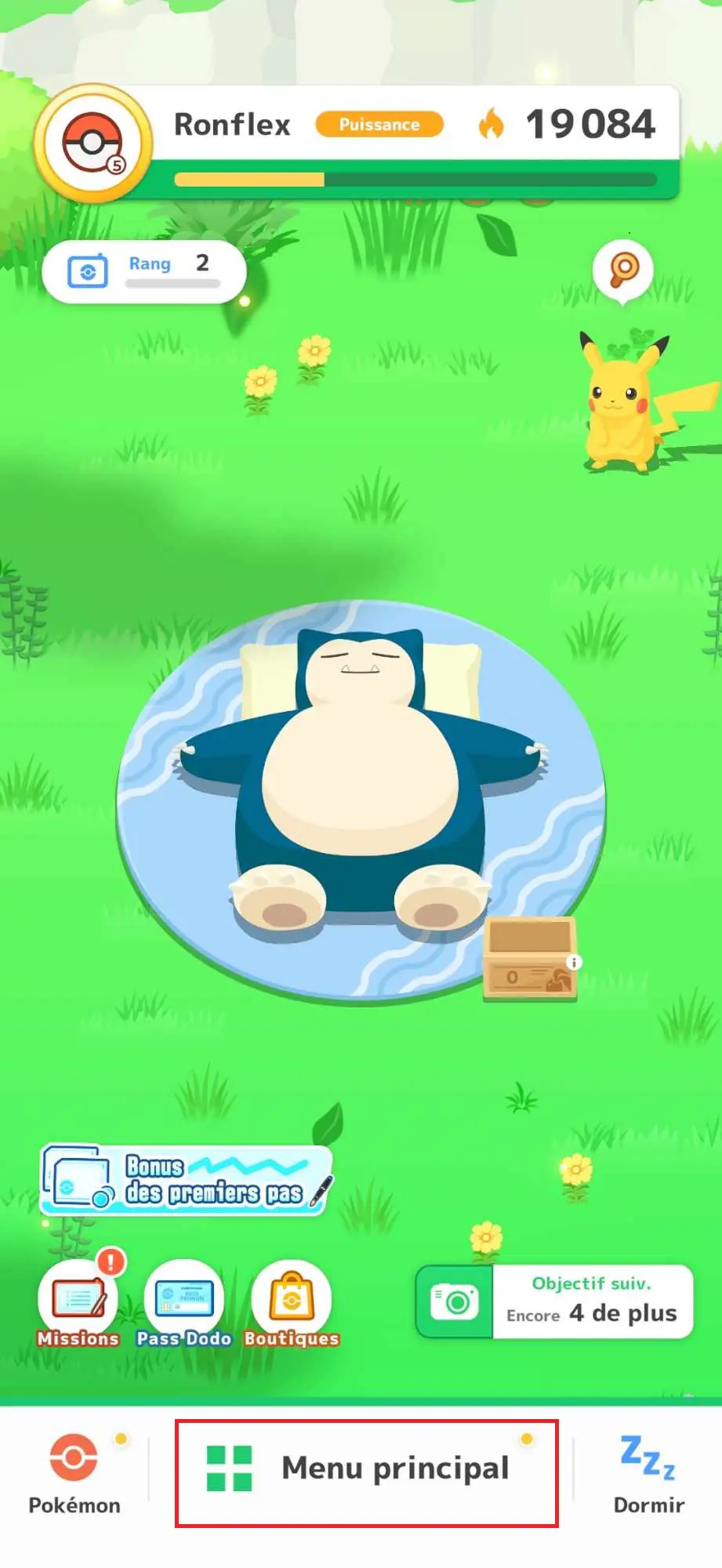Open the Rang 2 research rank badge
Screen dimensions: 722x1568
pyautogui.click(x=144, y=271)
